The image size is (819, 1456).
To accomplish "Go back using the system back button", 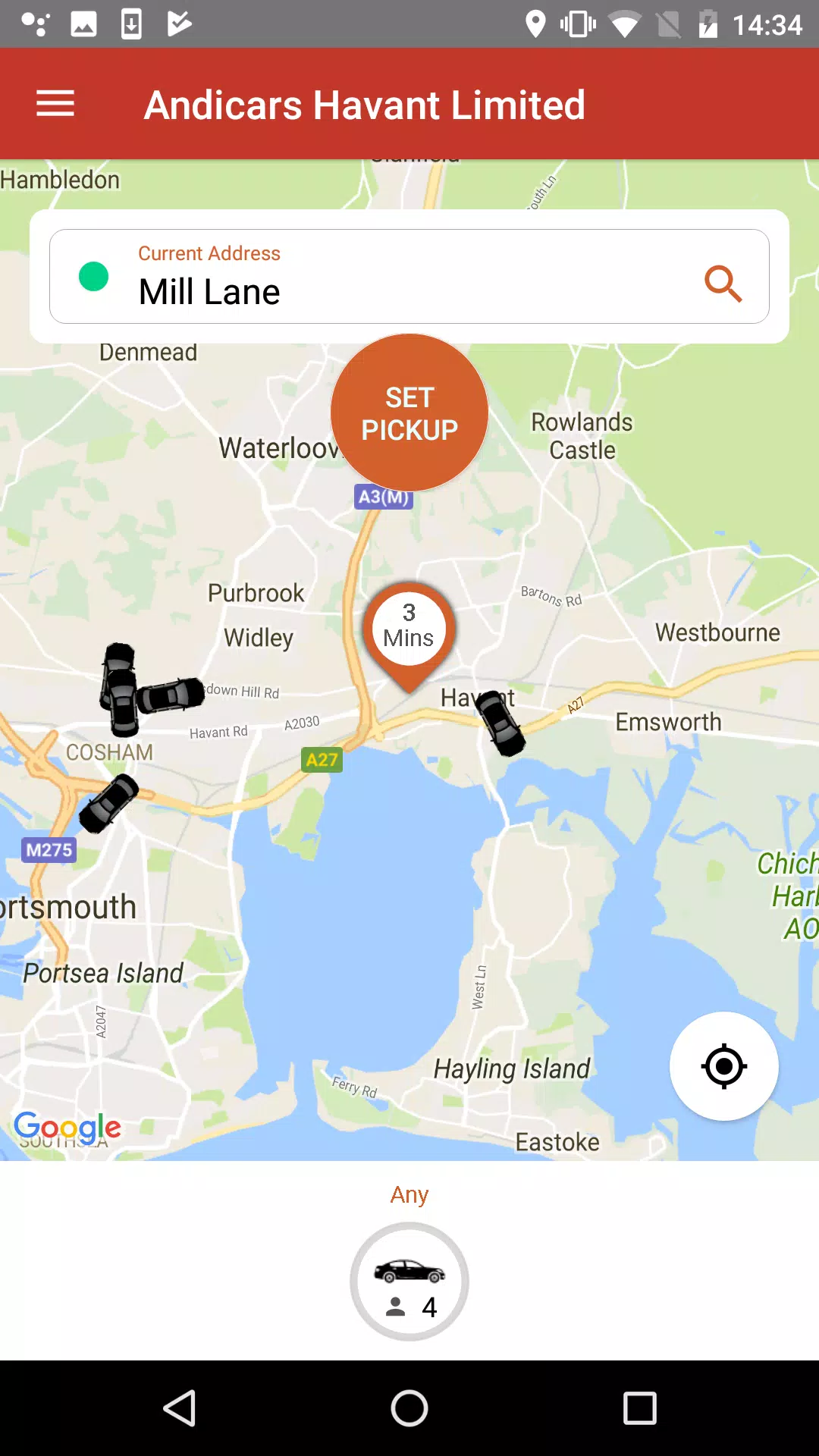I will click(180, 1409).
